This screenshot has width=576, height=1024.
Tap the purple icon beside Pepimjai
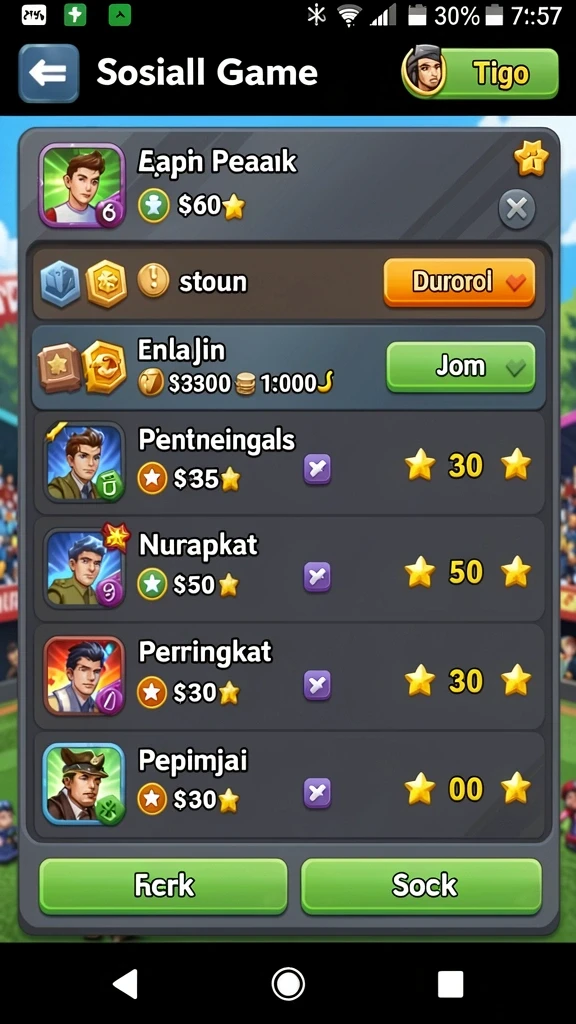317,793
